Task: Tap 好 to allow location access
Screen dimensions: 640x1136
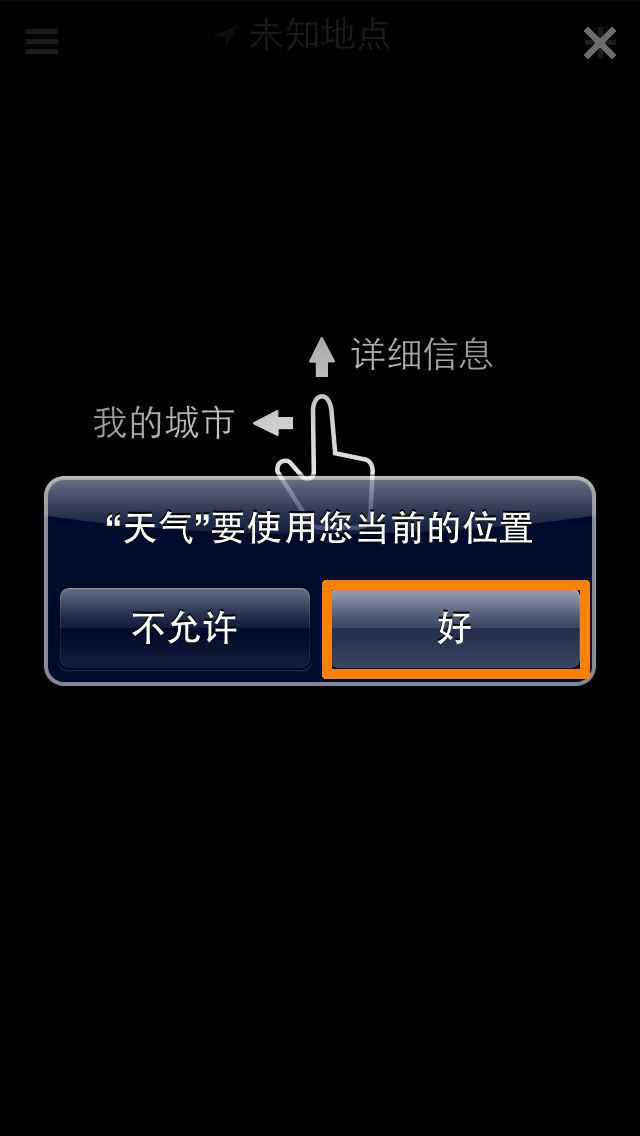Action: click(x=455, y=629)
